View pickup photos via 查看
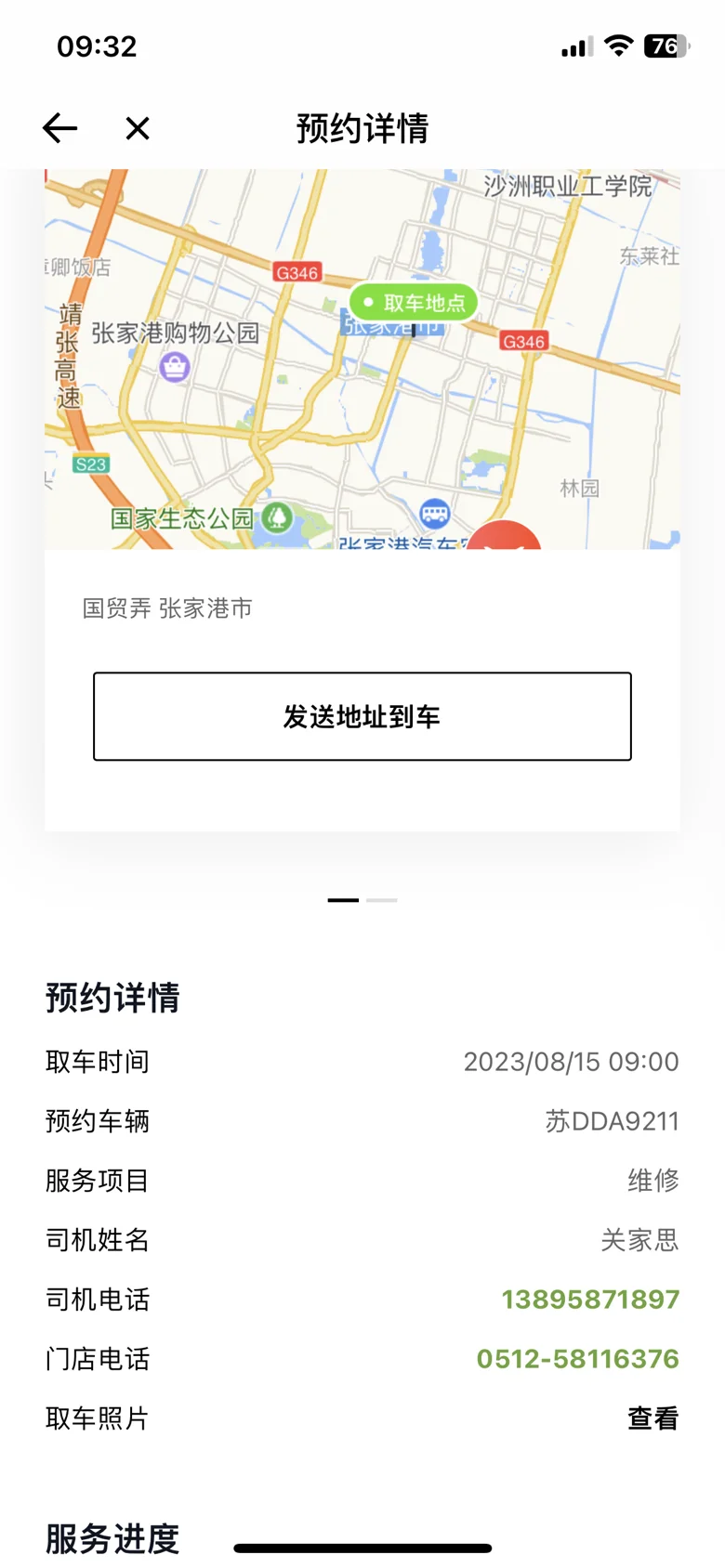This screenshot has width=725, height=1568. point(652,1418)
